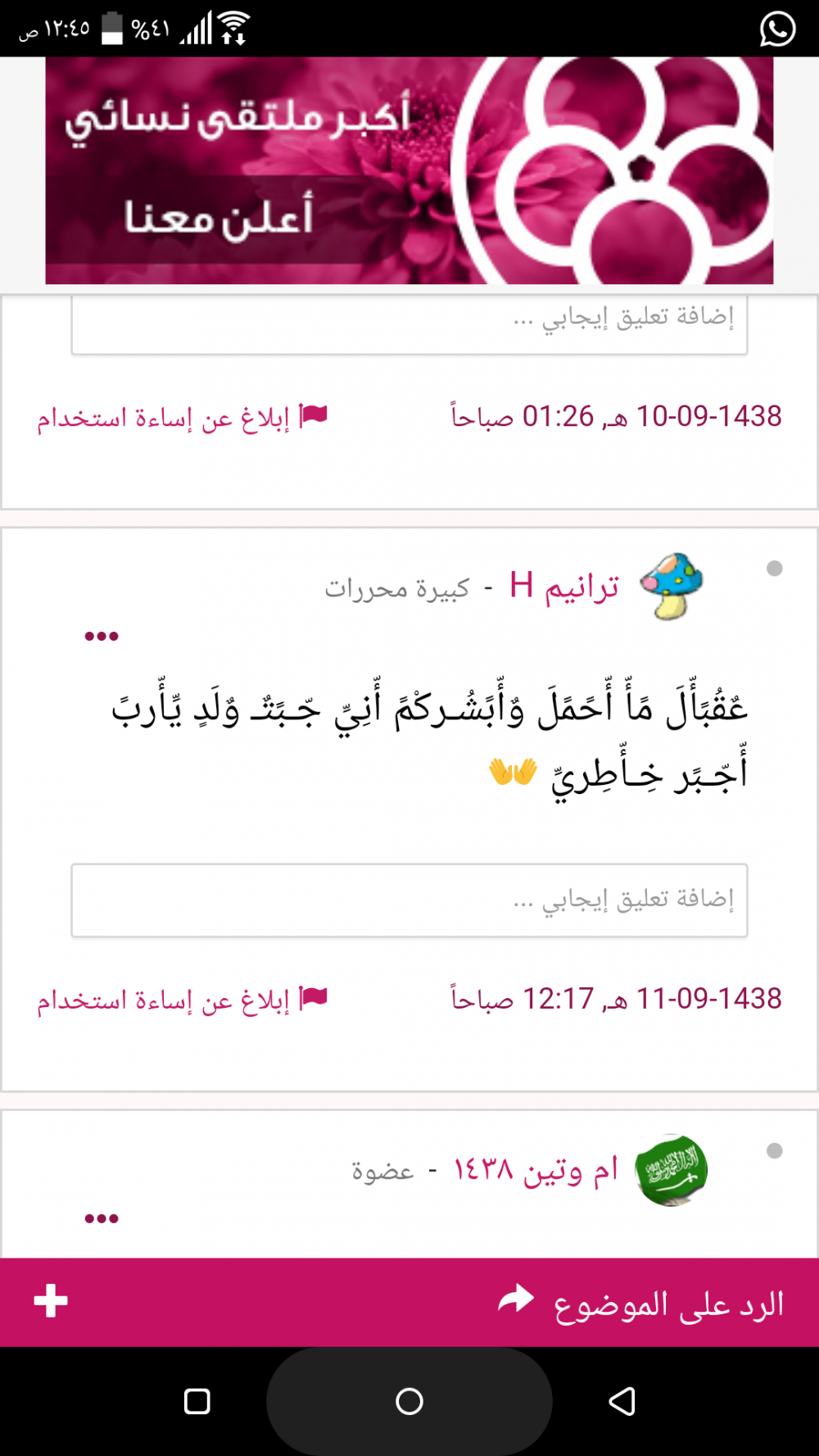Open recent apps from navigation bar
The height and width of the screenshot is (1456, 819).
[x=197, y=1401]
